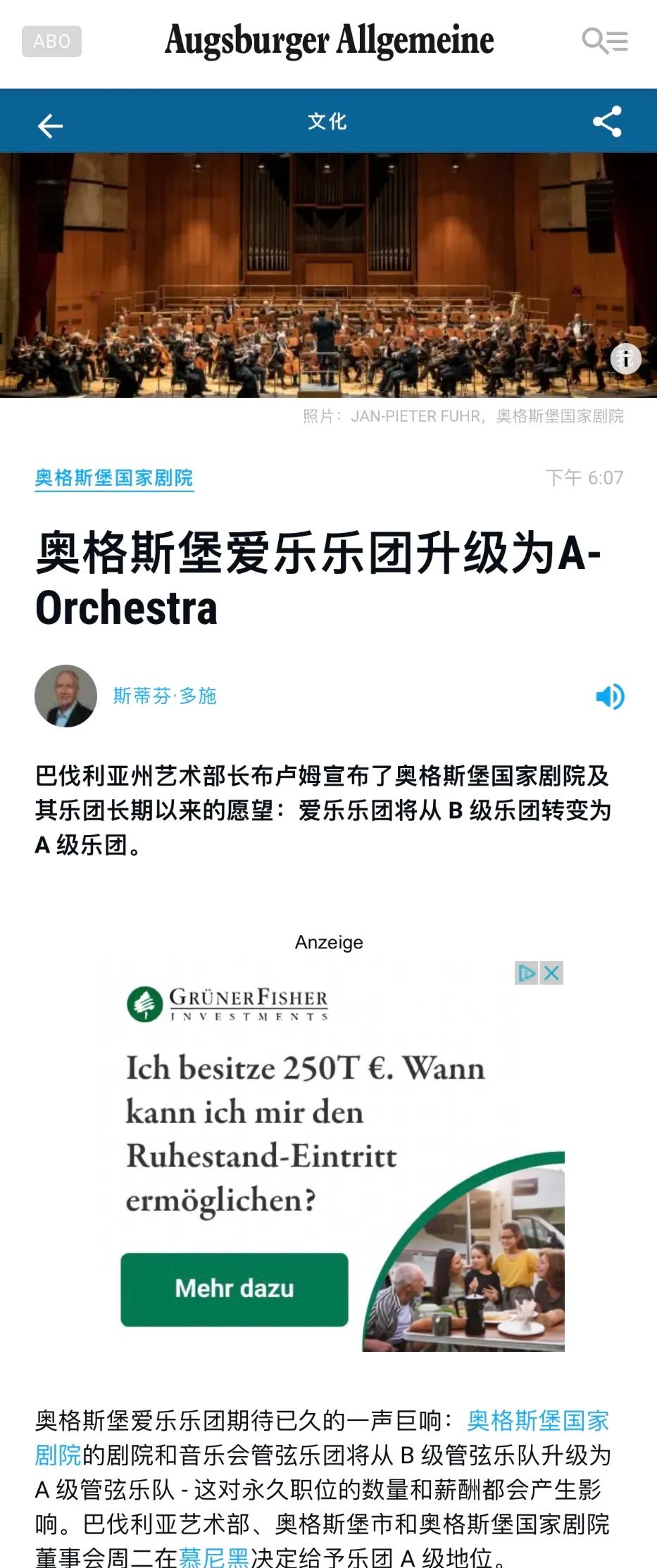
Task: Close the Grüner Fisher ad
Action: click(552, 973)
